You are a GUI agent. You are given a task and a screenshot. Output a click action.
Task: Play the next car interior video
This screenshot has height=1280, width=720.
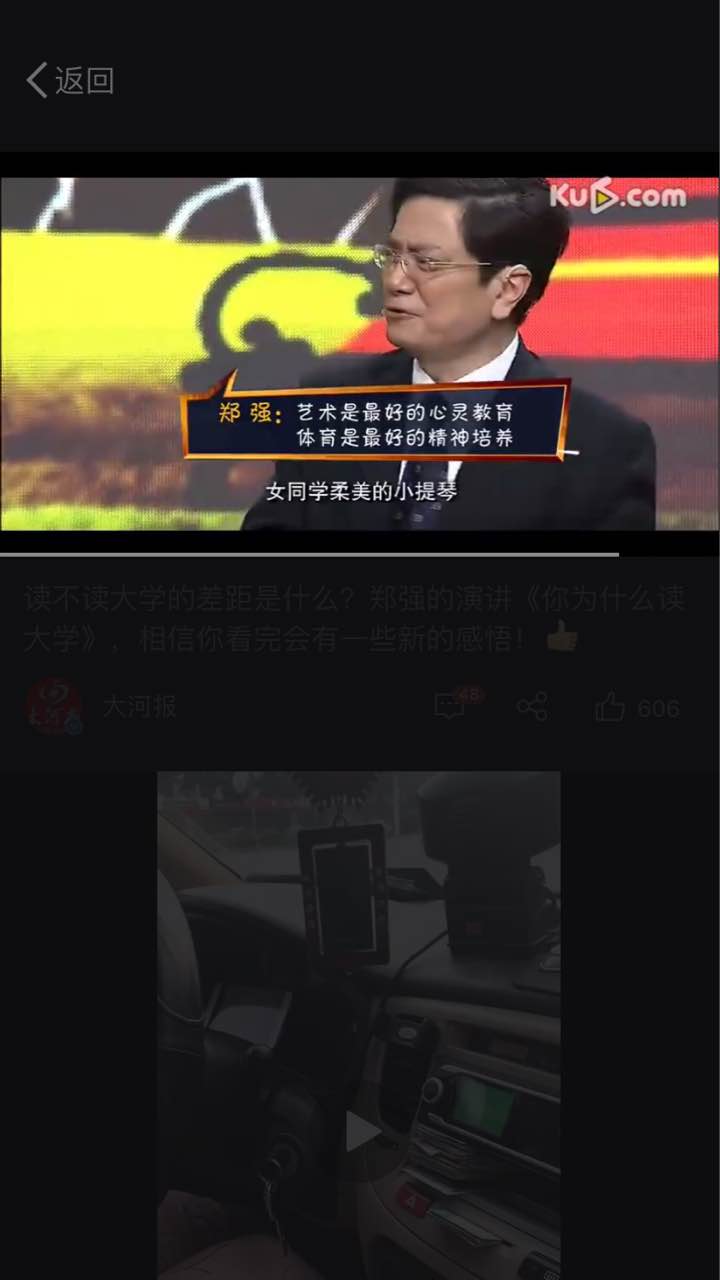360,1131
